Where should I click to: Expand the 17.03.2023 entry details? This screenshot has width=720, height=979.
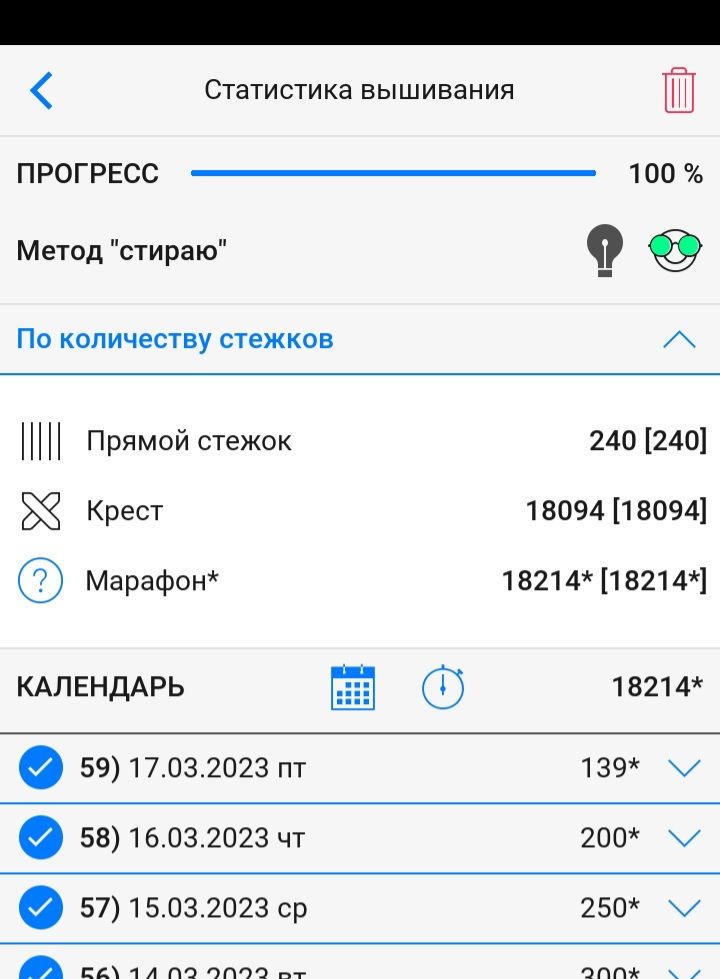pyautogui.click(x=684, y=768)
